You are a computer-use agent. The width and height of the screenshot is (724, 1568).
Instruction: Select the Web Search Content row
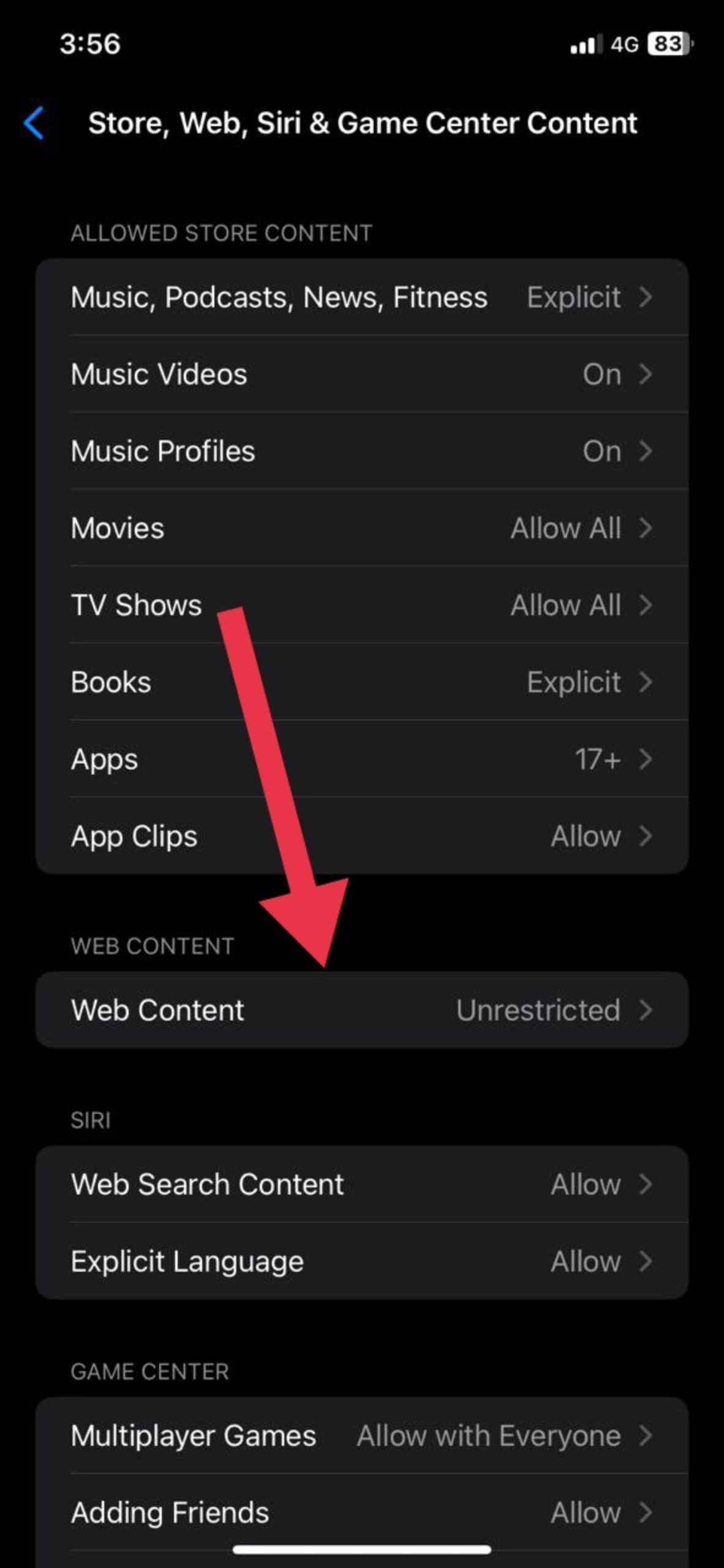(x=362, y=1184)
